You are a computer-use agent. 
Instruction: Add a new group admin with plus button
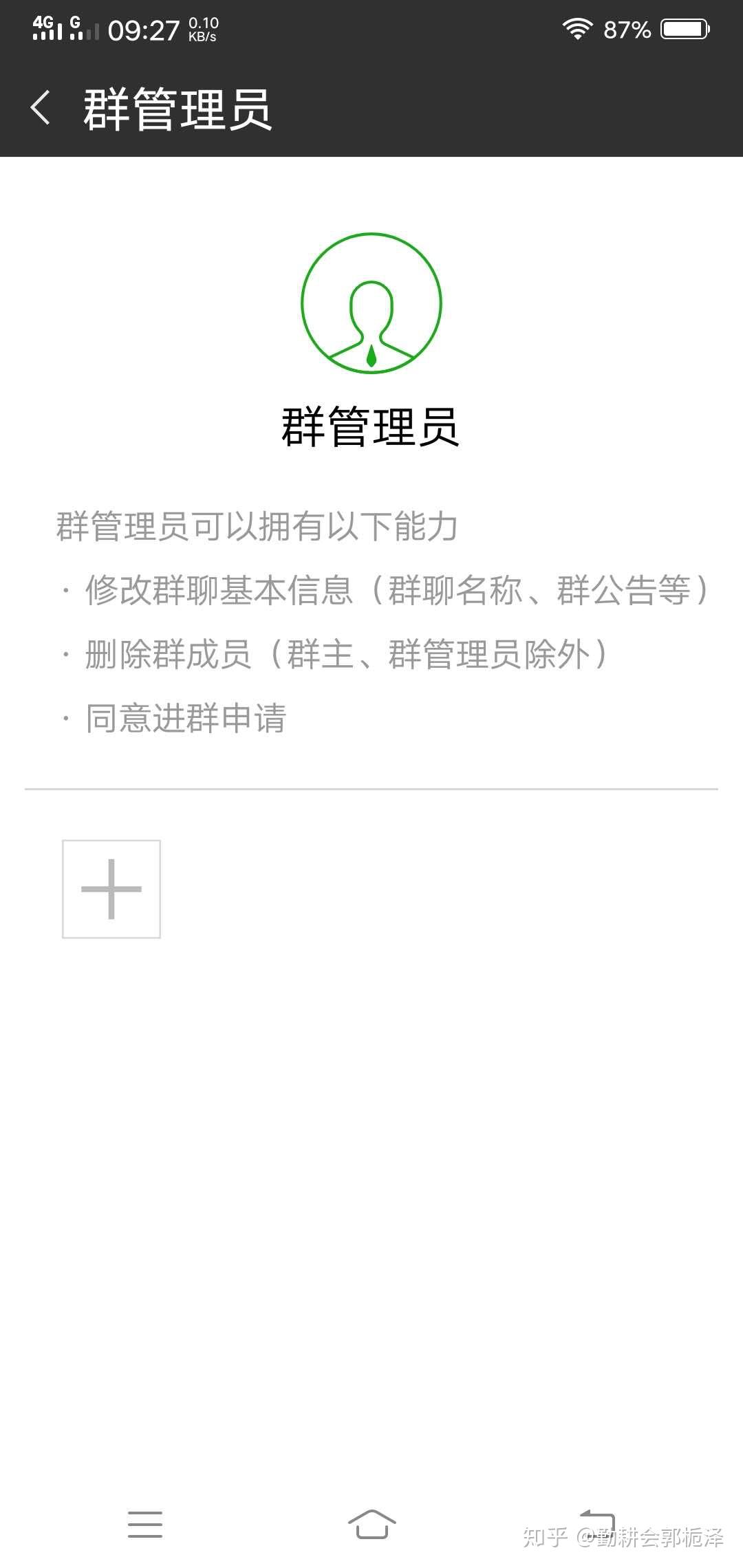[x=111, y=889]
